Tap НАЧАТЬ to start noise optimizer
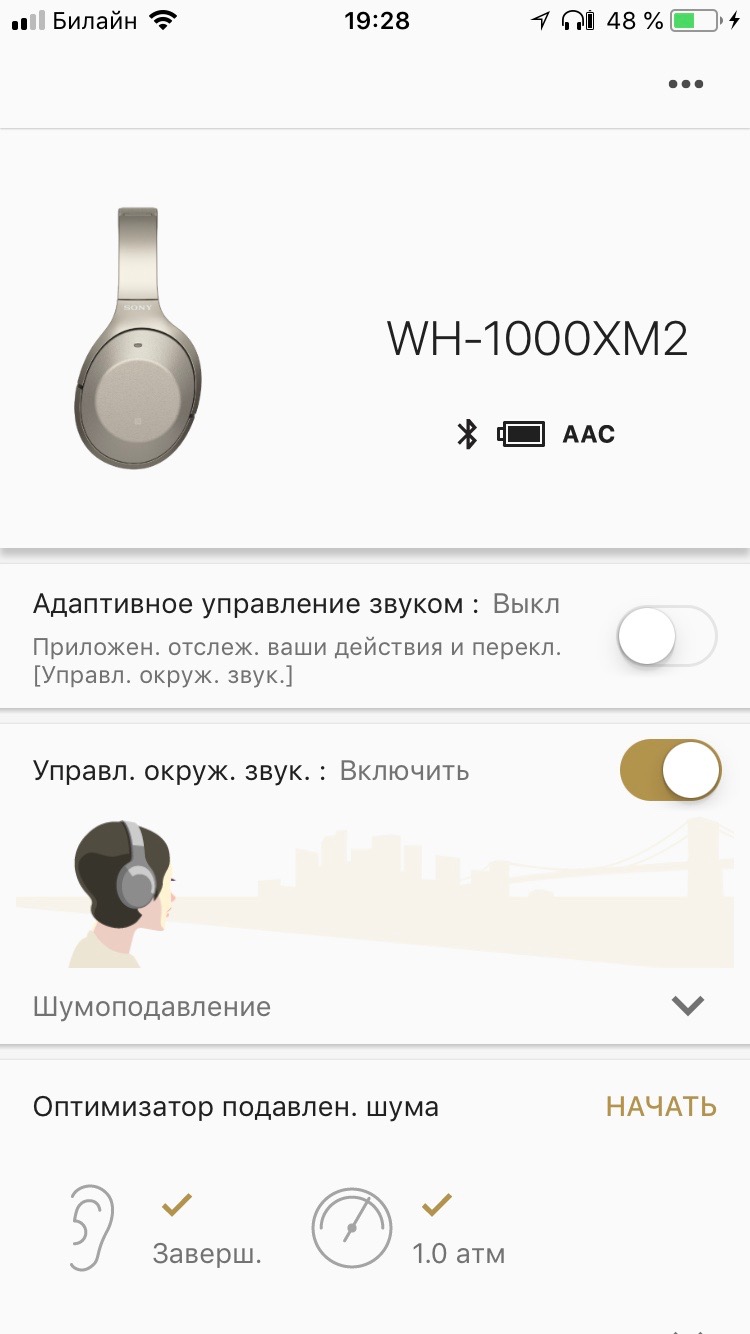Viewport: 750px width, 1334px height. tap(661, 1106)
